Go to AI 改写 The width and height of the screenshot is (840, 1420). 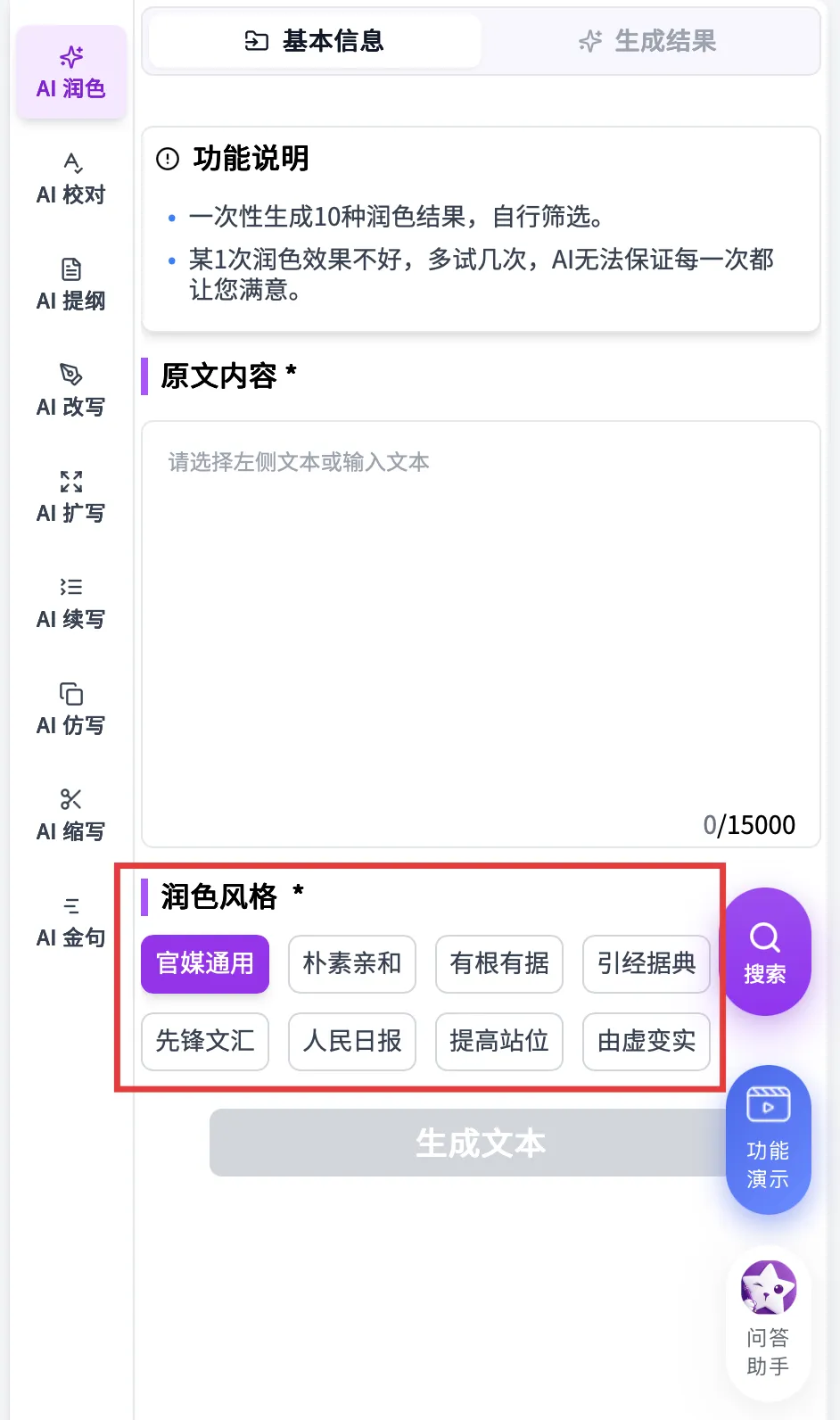(71, 391)
